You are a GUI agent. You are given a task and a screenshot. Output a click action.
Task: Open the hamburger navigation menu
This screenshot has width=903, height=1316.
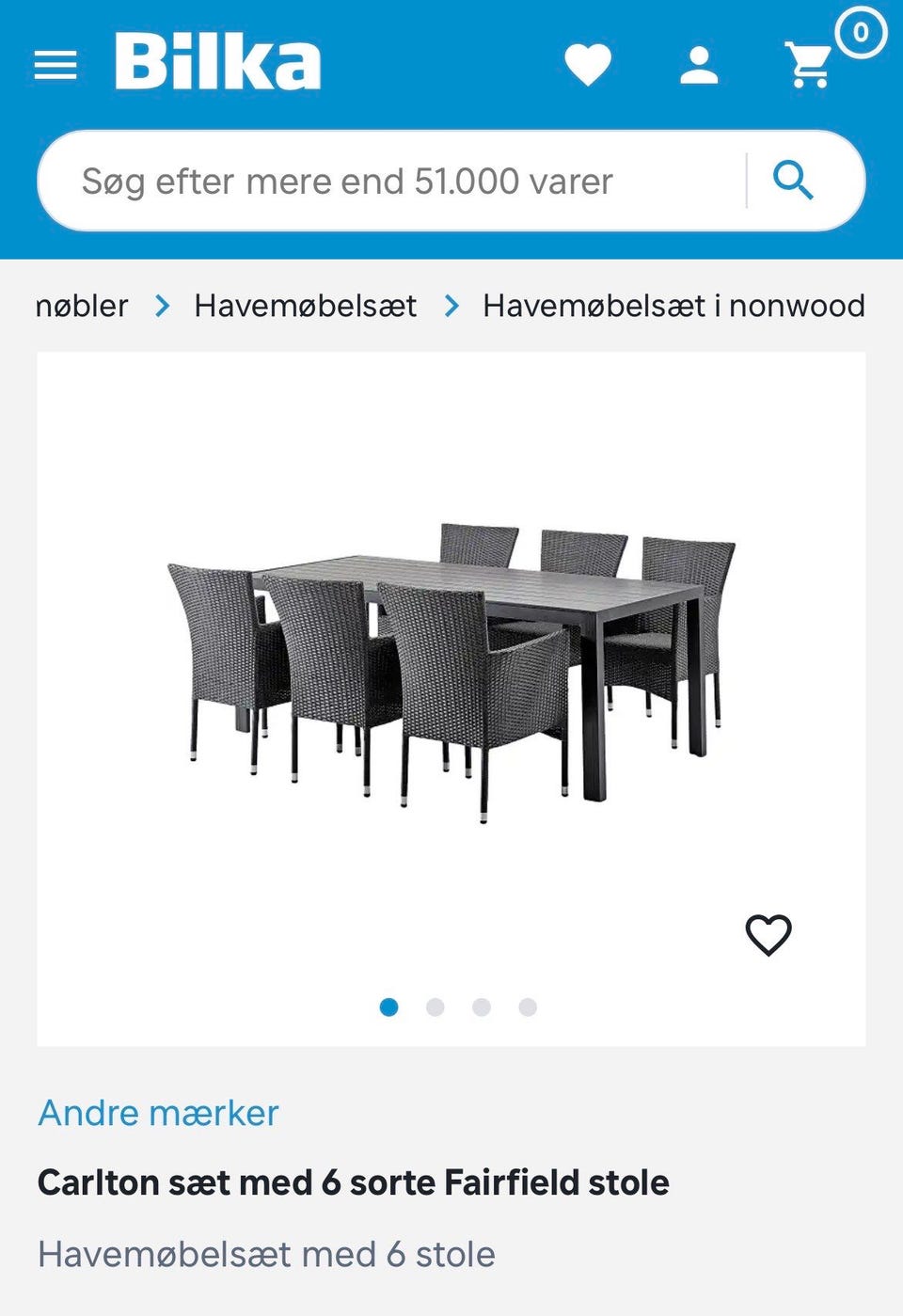(x=55, y=64)
